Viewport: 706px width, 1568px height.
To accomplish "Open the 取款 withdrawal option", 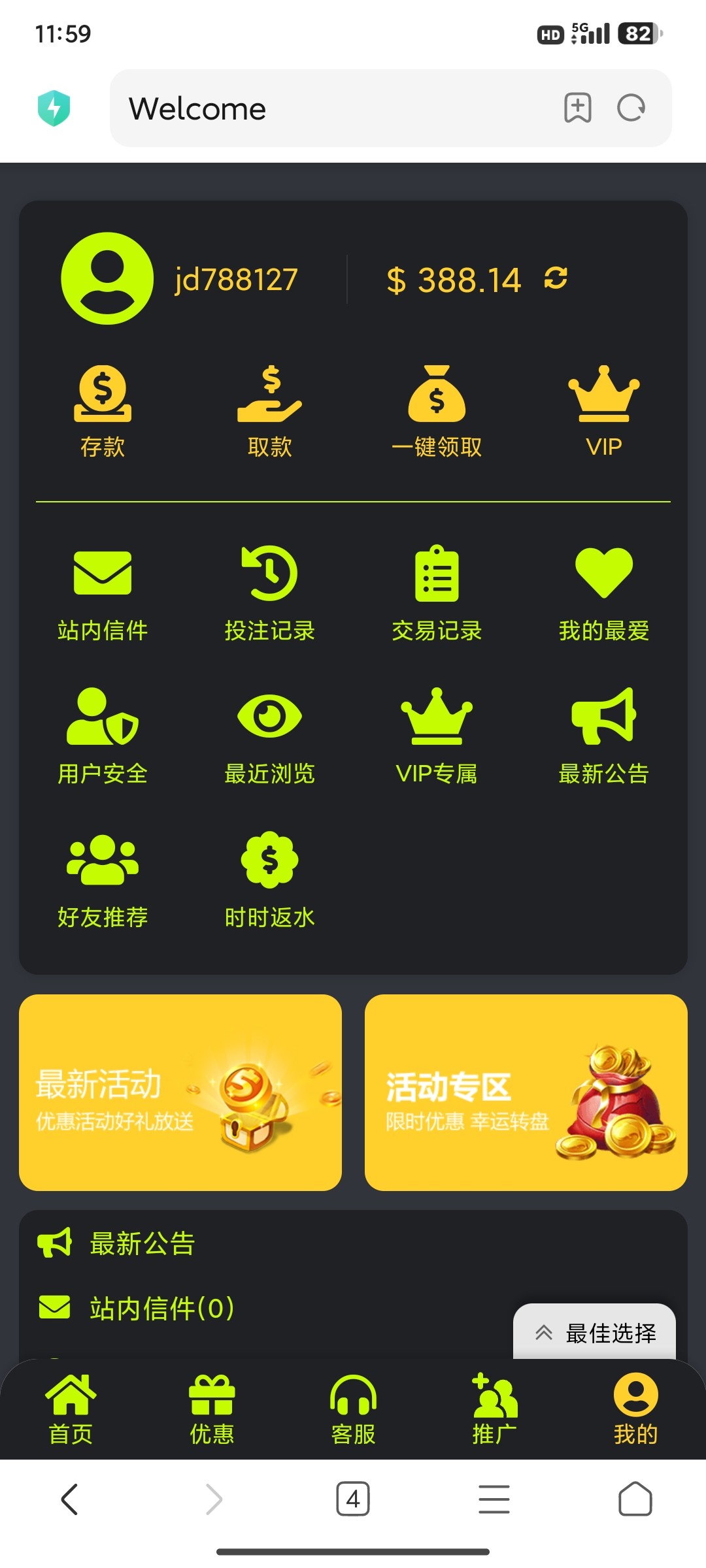I will pos(269,412).
